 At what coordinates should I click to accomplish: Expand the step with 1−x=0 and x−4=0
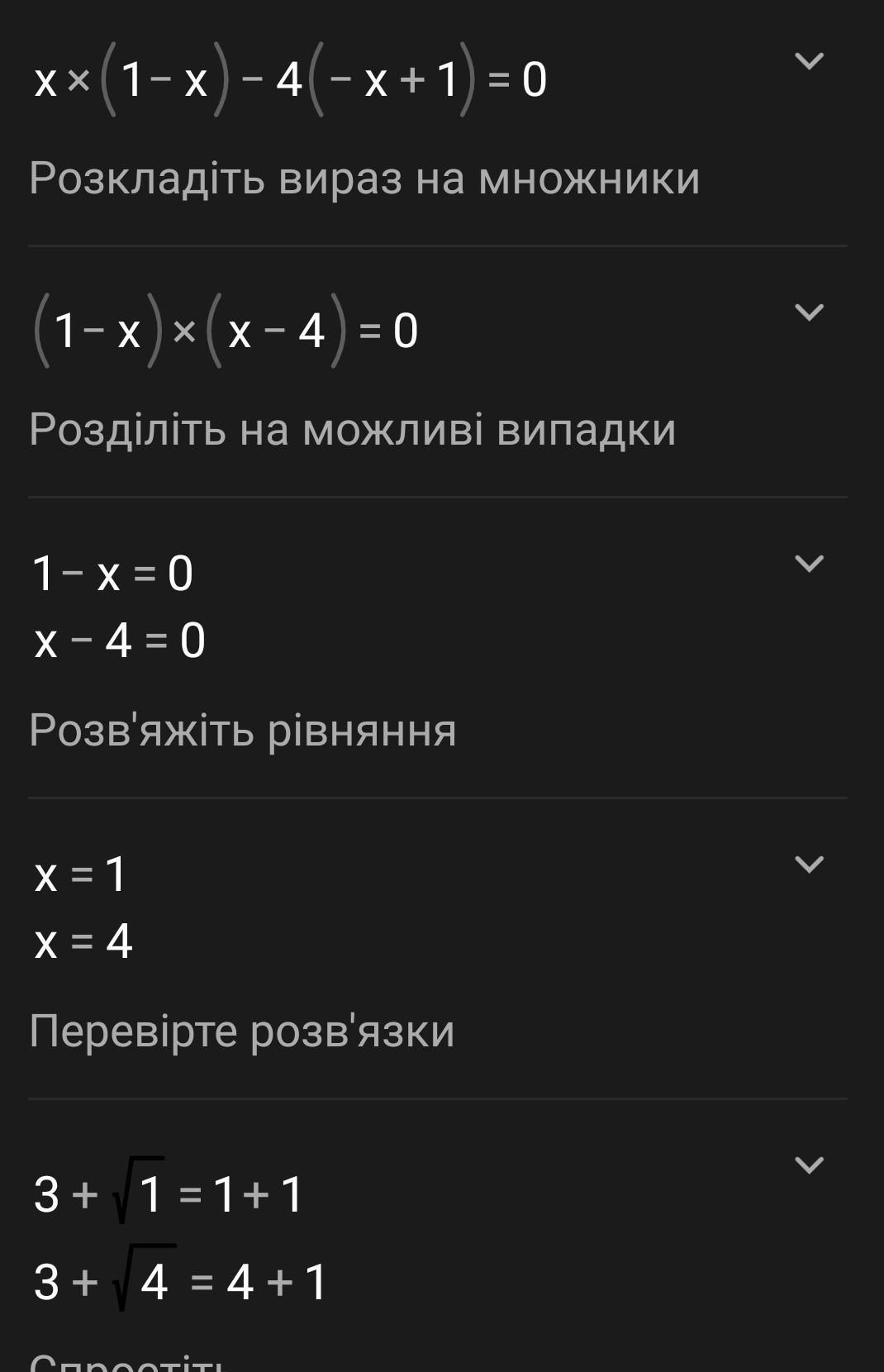(808, 563)
